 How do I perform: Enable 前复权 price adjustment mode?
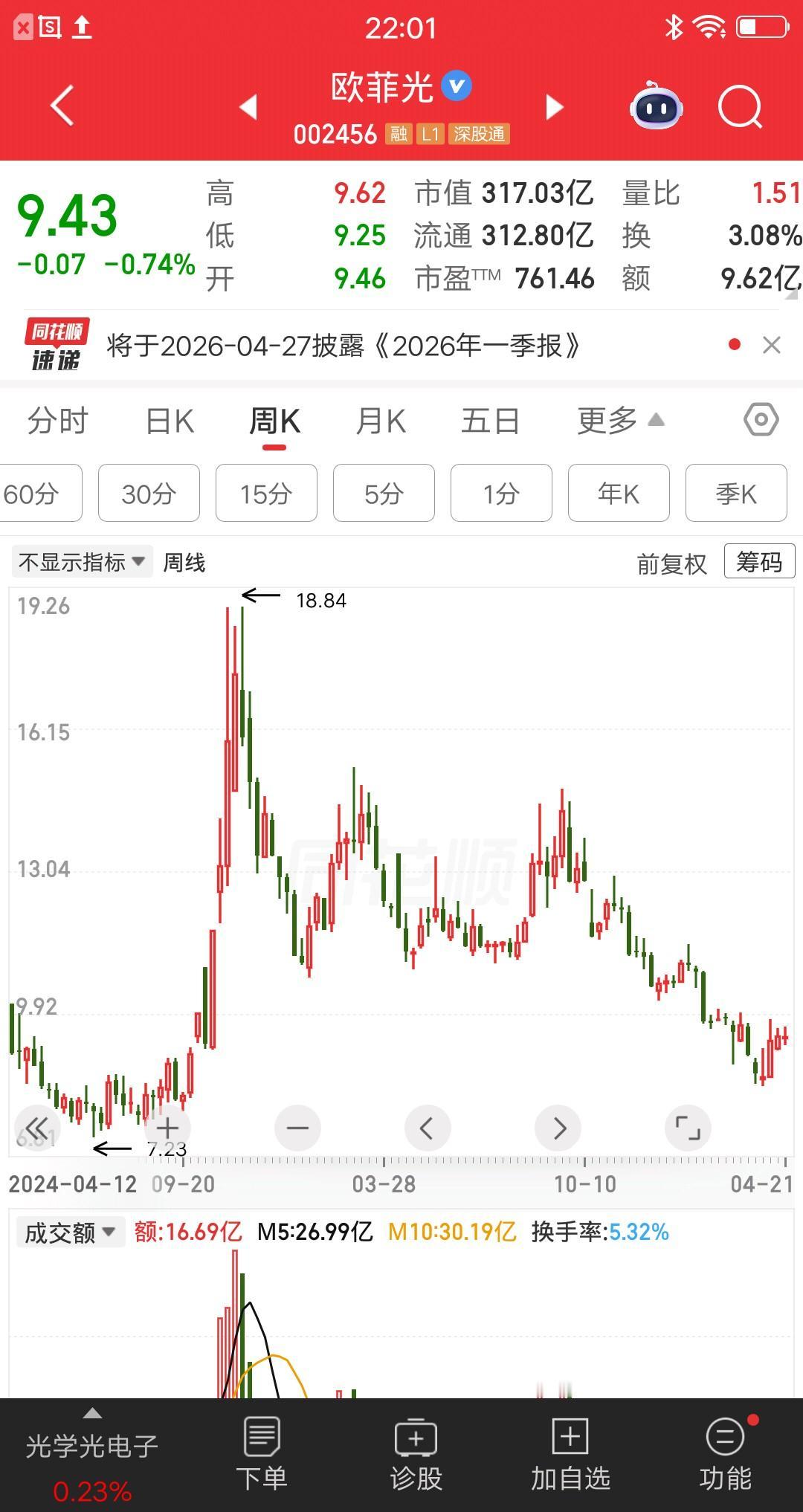[x=671, y=561]
